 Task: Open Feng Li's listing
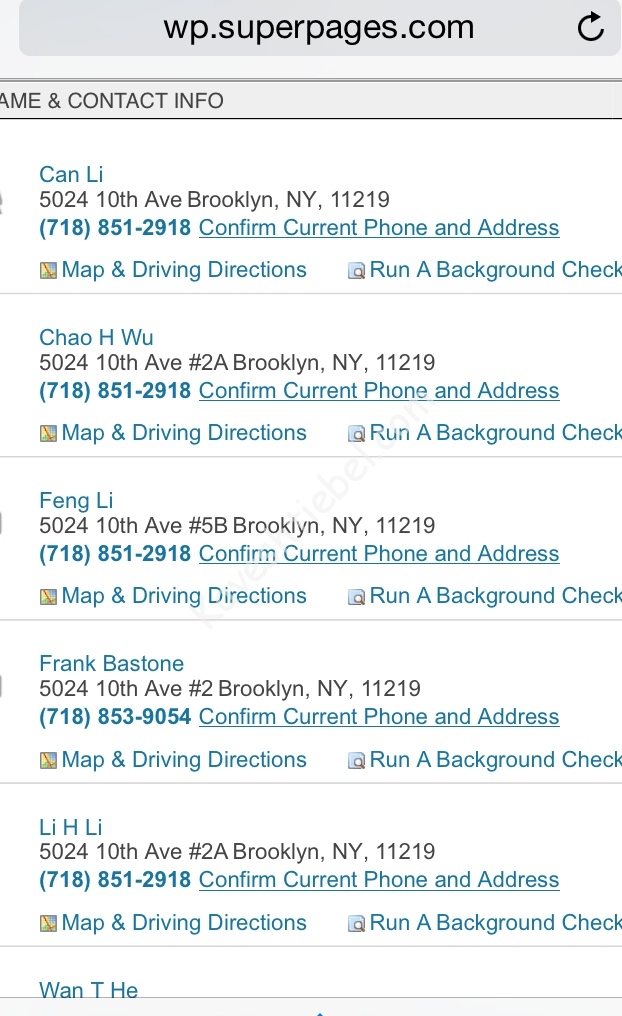pos(76,501)
